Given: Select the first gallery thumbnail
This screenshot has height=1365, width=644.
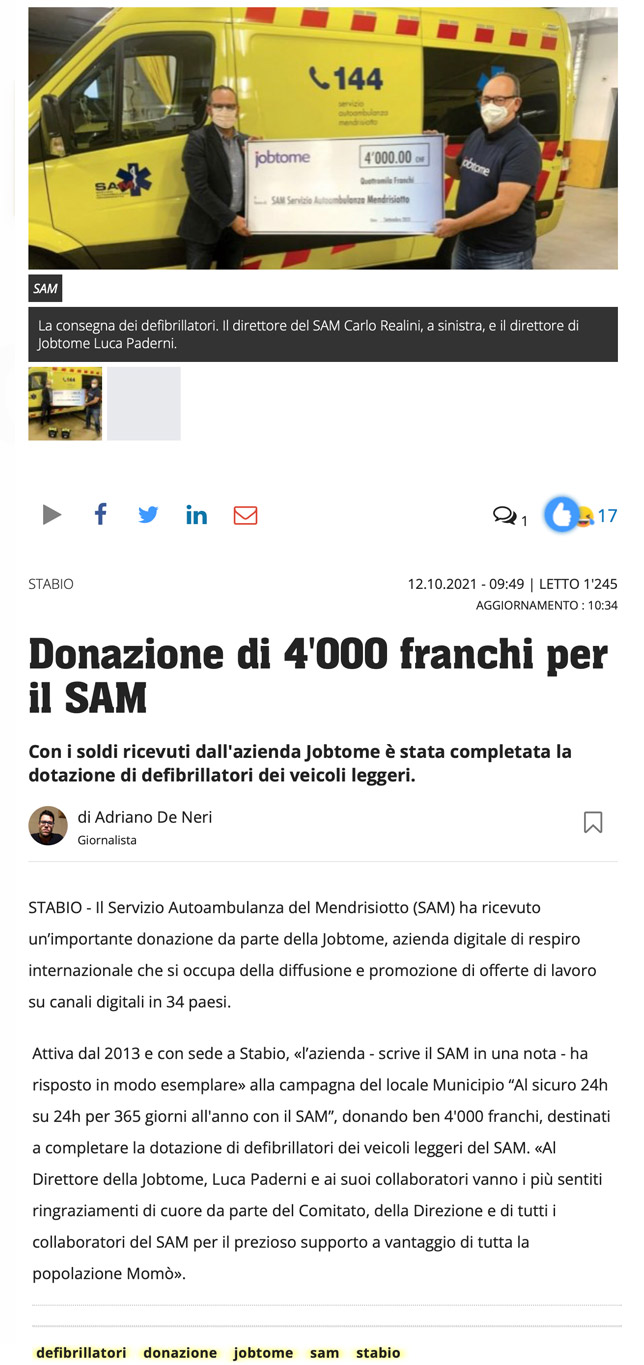Looking at the screenshot, I should coord(65,403).
